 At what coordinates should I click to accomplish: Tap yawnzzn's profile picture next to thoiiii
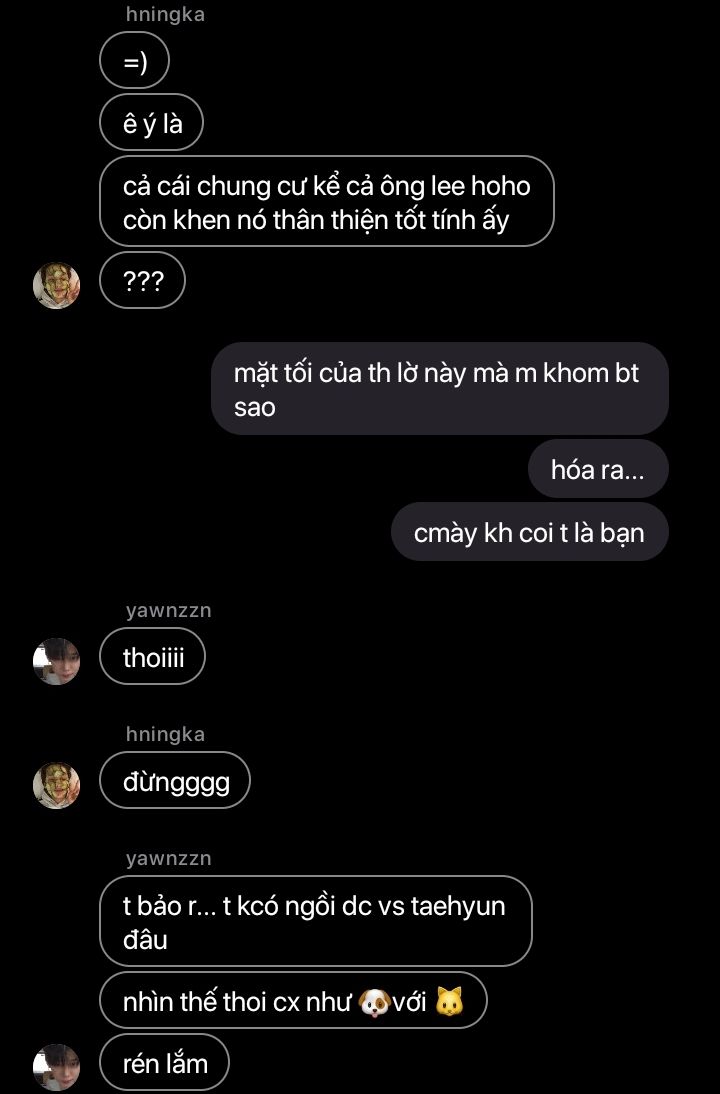click(57, 661)
